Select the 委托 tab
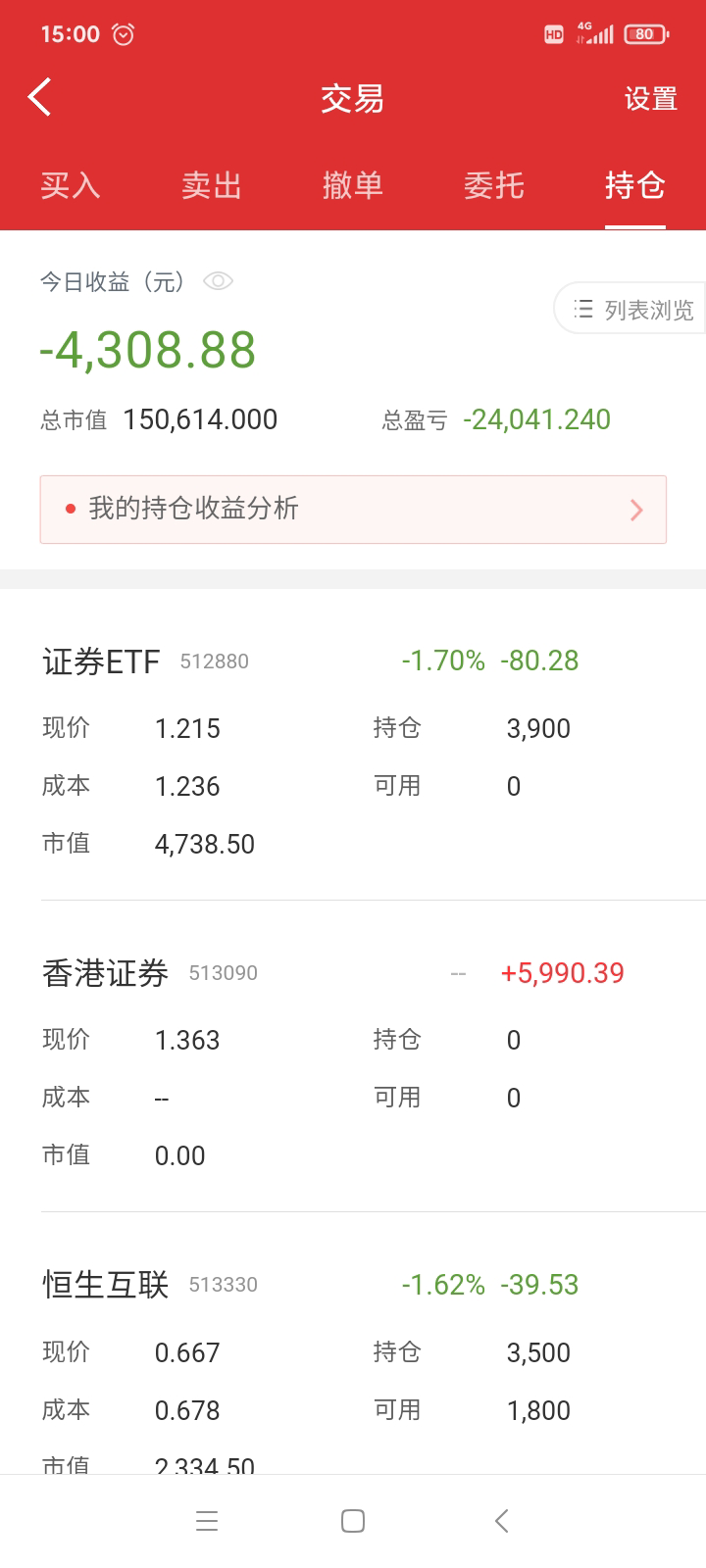 [x=494, y=185]
